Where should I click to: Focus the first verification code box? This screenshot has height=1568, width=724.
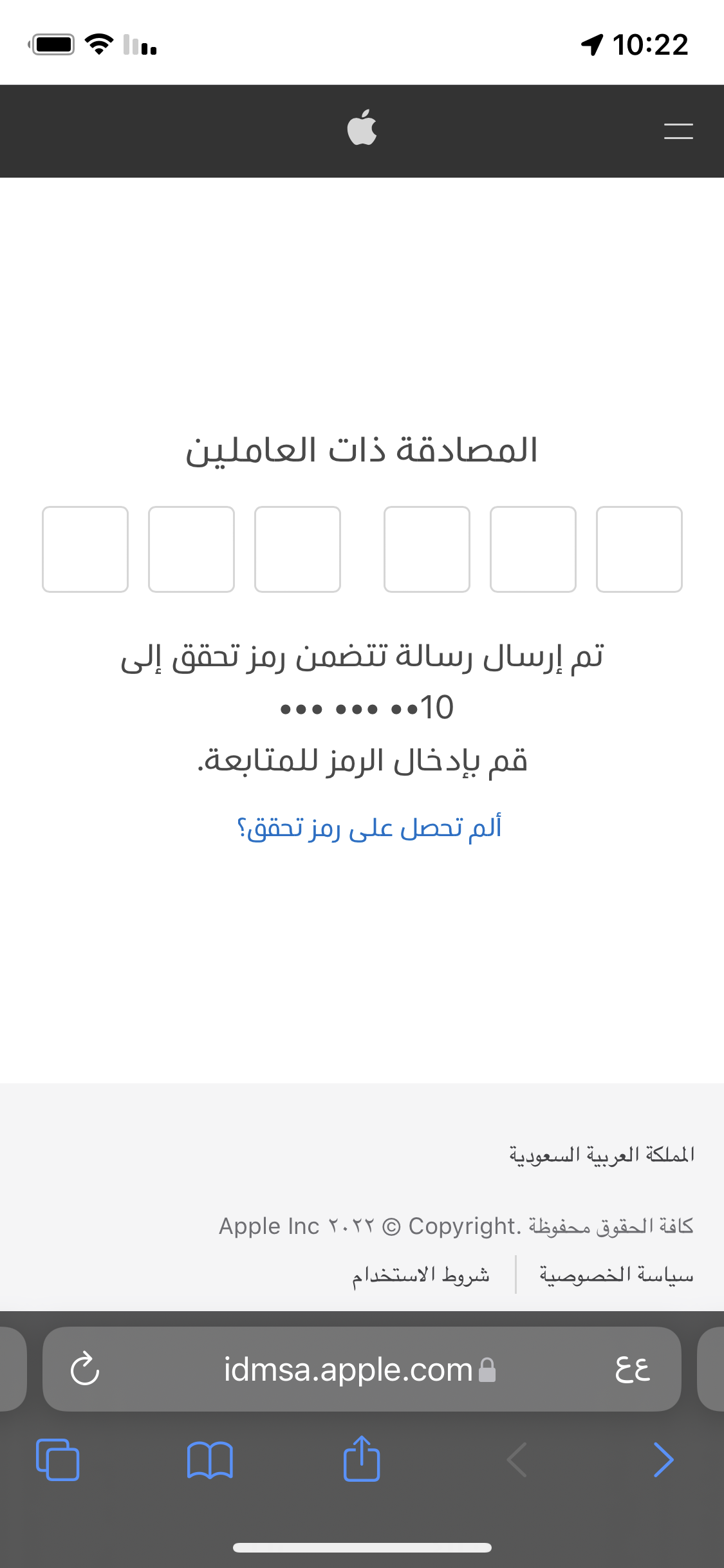click(85, 549)
